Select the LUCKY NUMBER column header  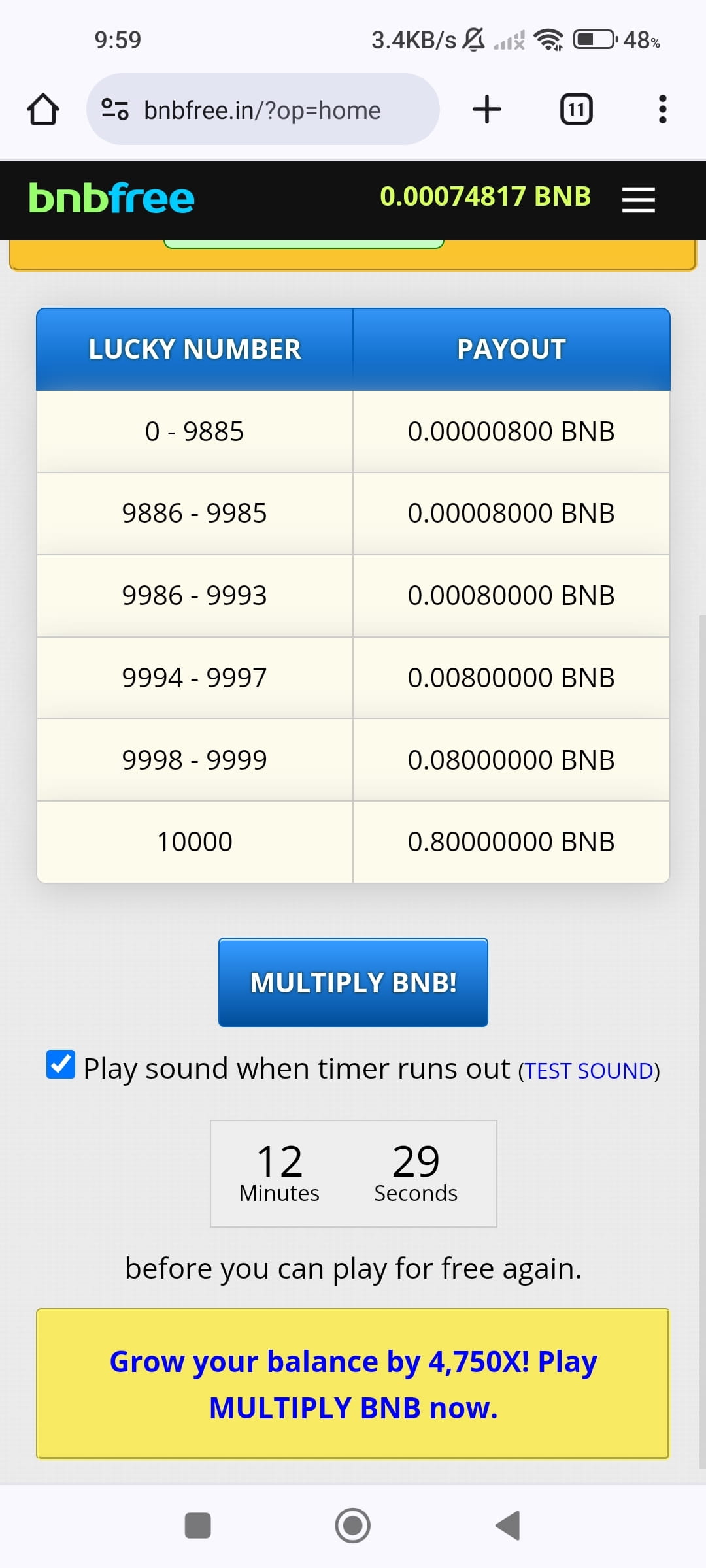[x=194, y=348]
